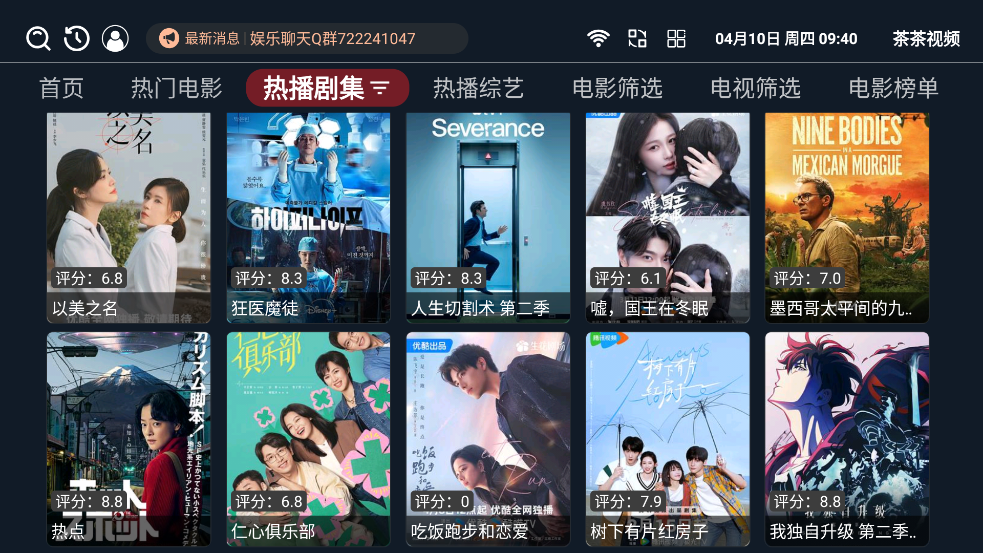Switch to the 首页 tab
Screen dimensions: 983x553
tap(61, 88)
